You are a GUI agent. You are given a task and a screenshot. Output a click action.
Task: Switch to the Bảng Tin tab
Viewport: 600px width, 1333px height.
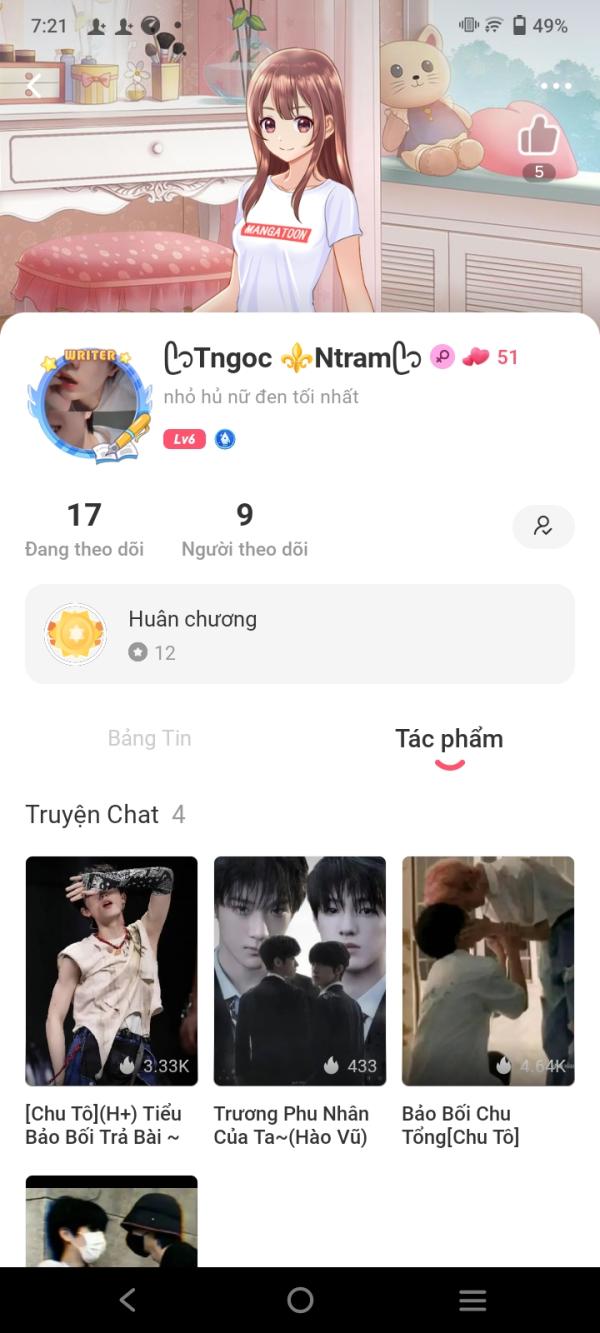(x=149, y=738)
